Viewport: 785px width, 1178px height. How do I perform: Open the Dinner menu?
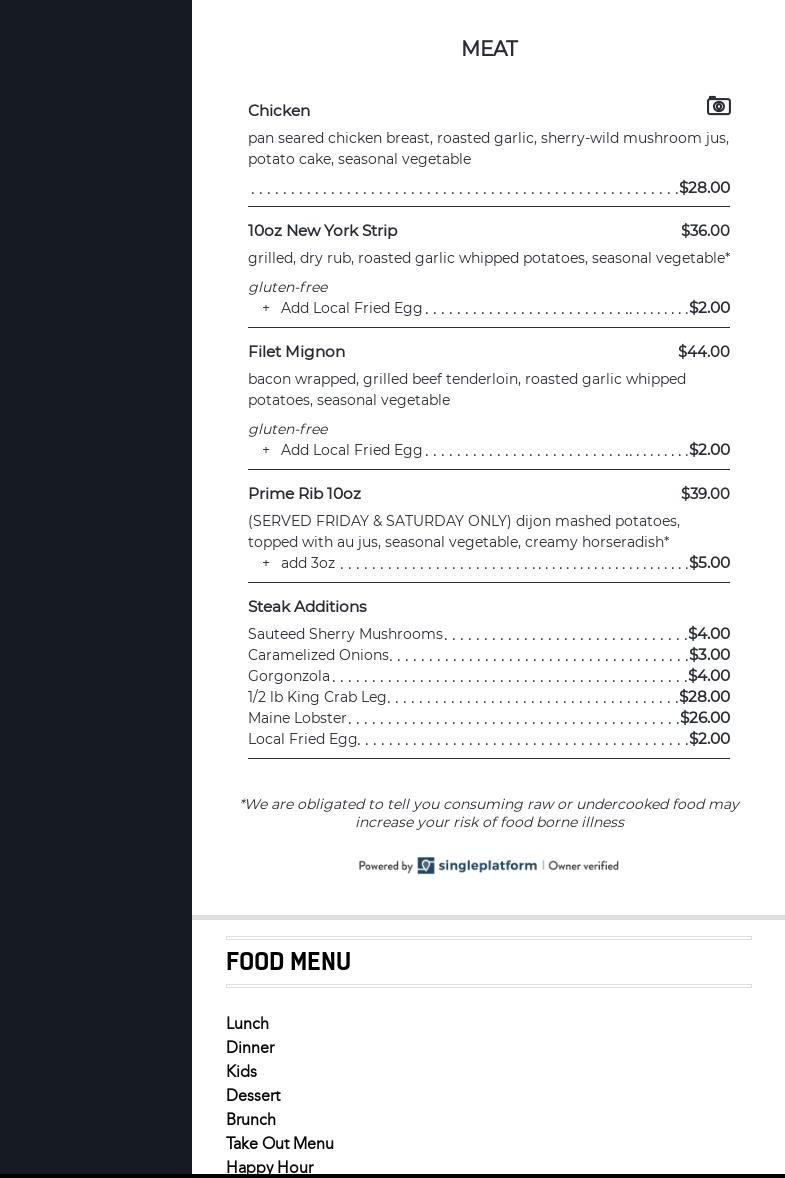pyautogui.click(x=250, y=1047)
